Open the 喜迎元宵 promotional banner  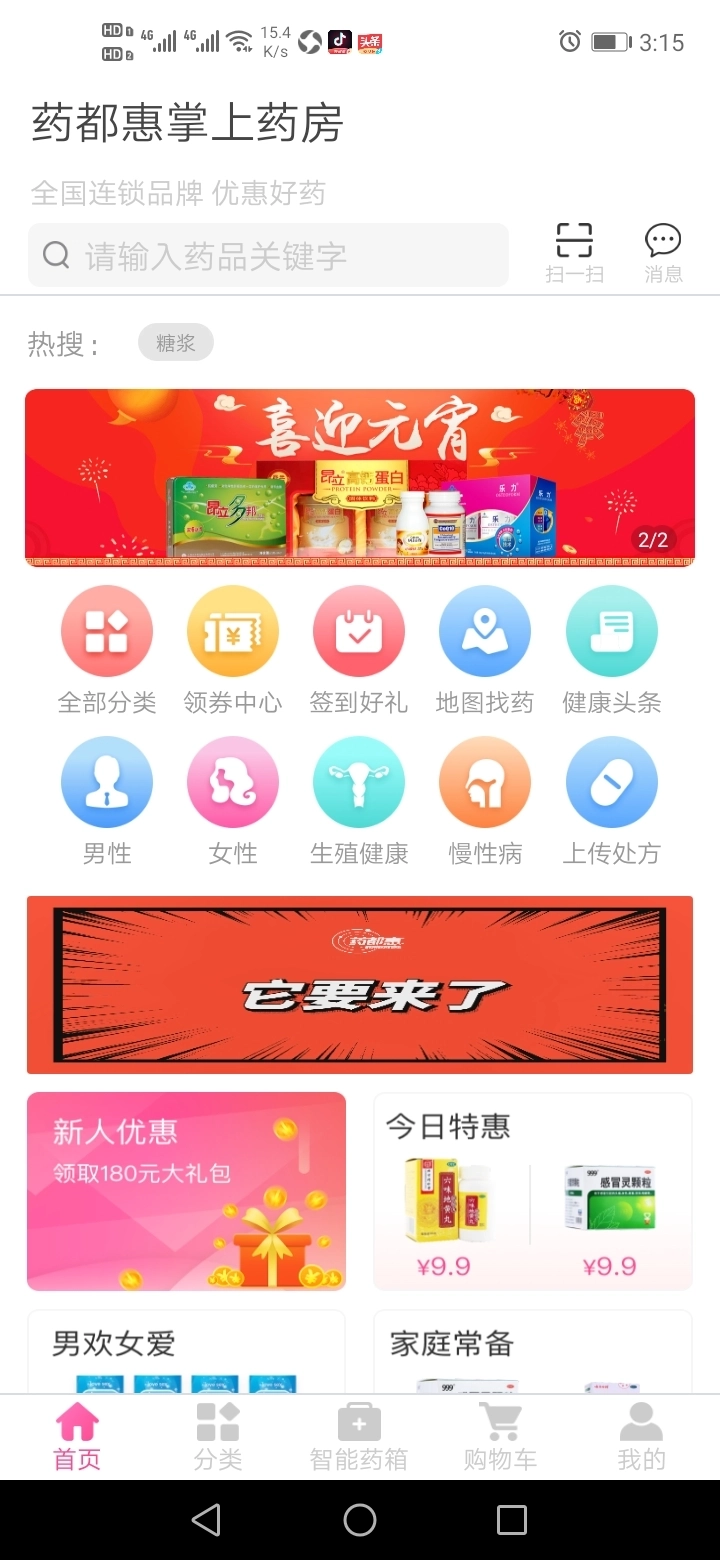pyautogui.click(x=360, y=478)
